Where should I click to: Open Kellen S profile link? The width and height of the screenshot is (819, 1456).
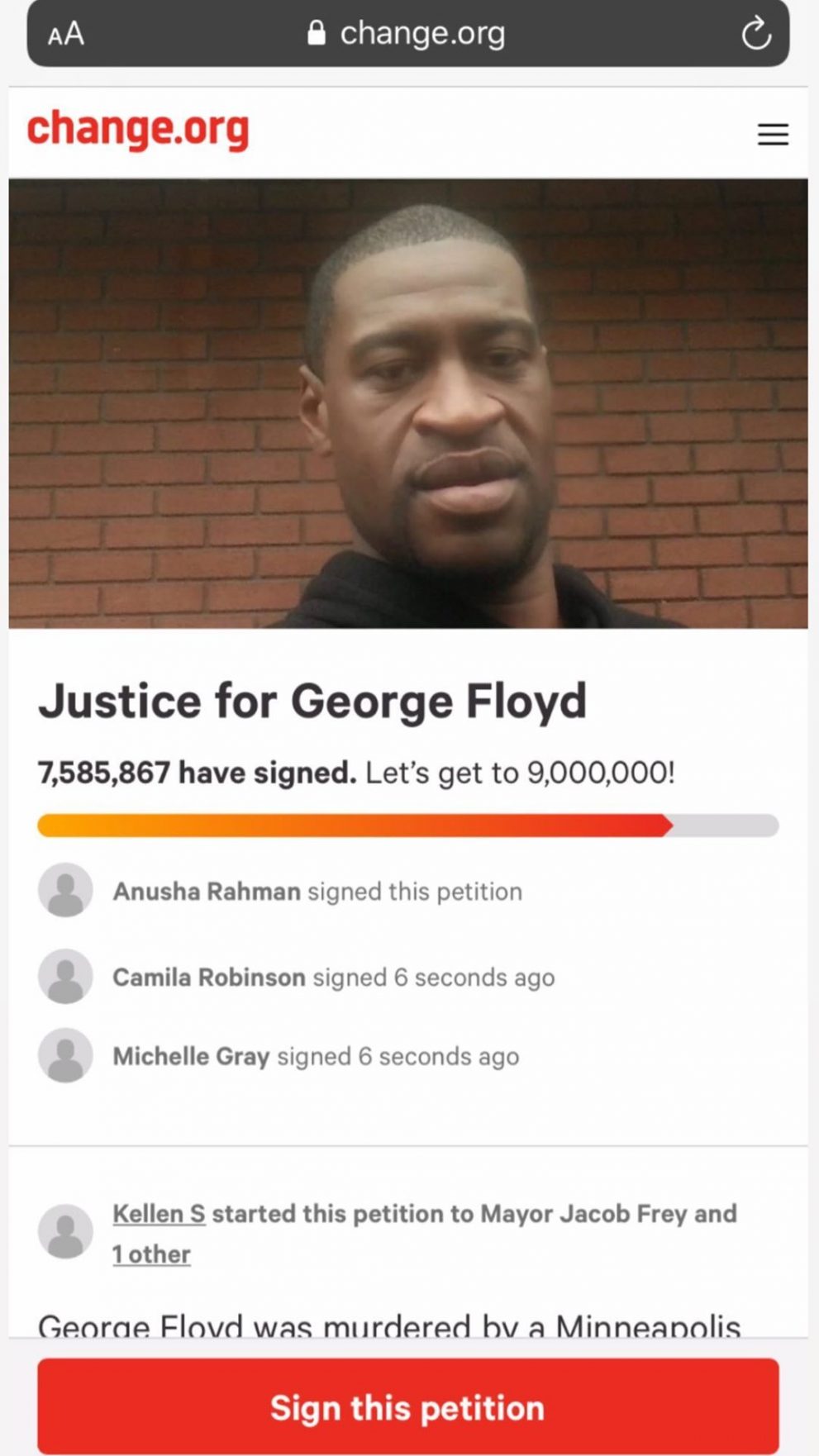[159, 1213]
